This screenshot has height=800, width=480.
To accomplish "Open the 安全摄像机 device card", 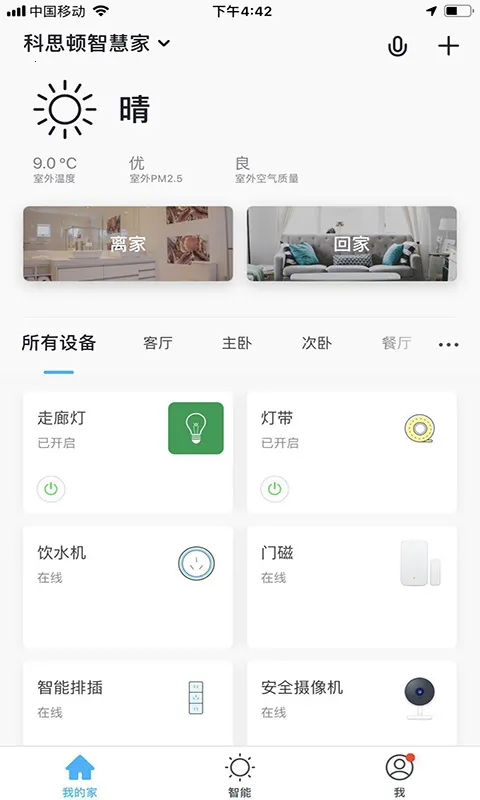I will (x=352, y=703).
